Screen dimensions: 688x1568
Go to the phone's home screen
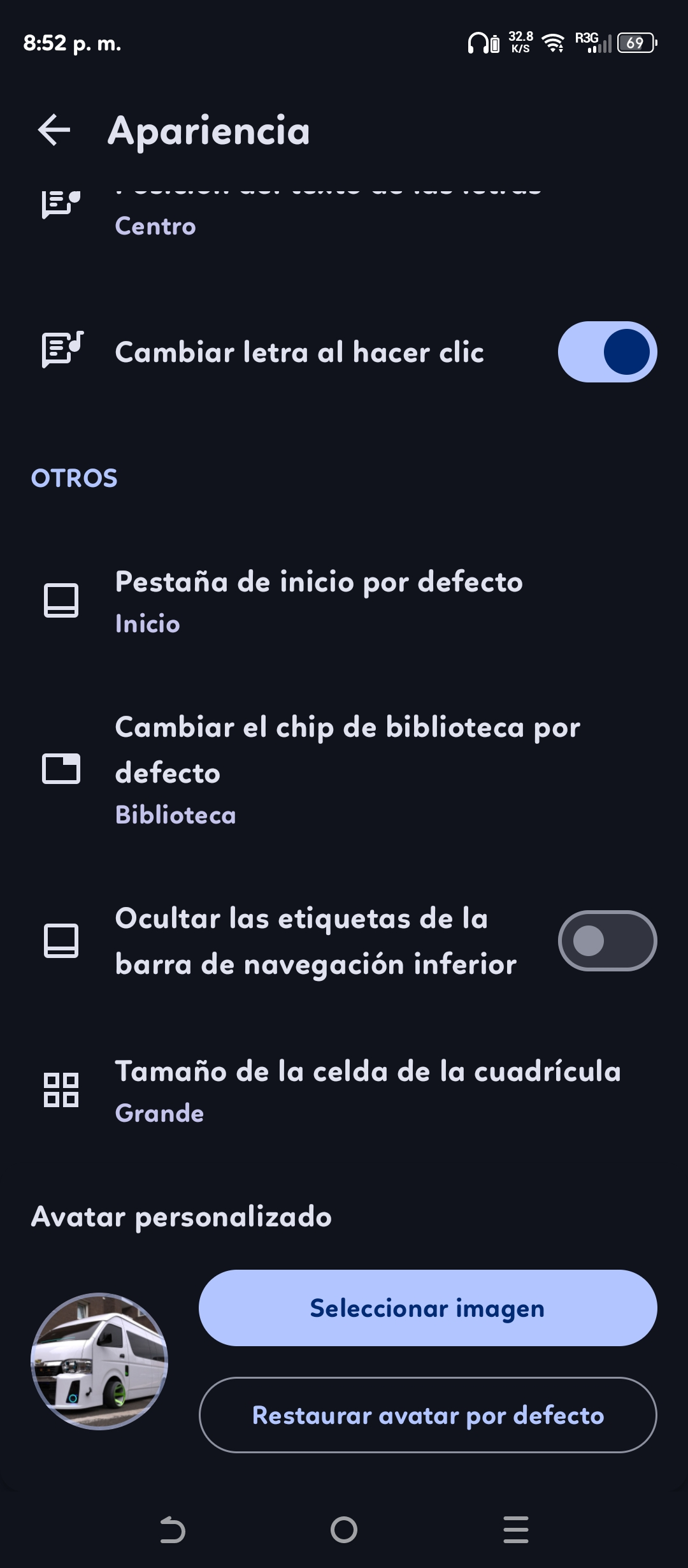pos(344,1530)
